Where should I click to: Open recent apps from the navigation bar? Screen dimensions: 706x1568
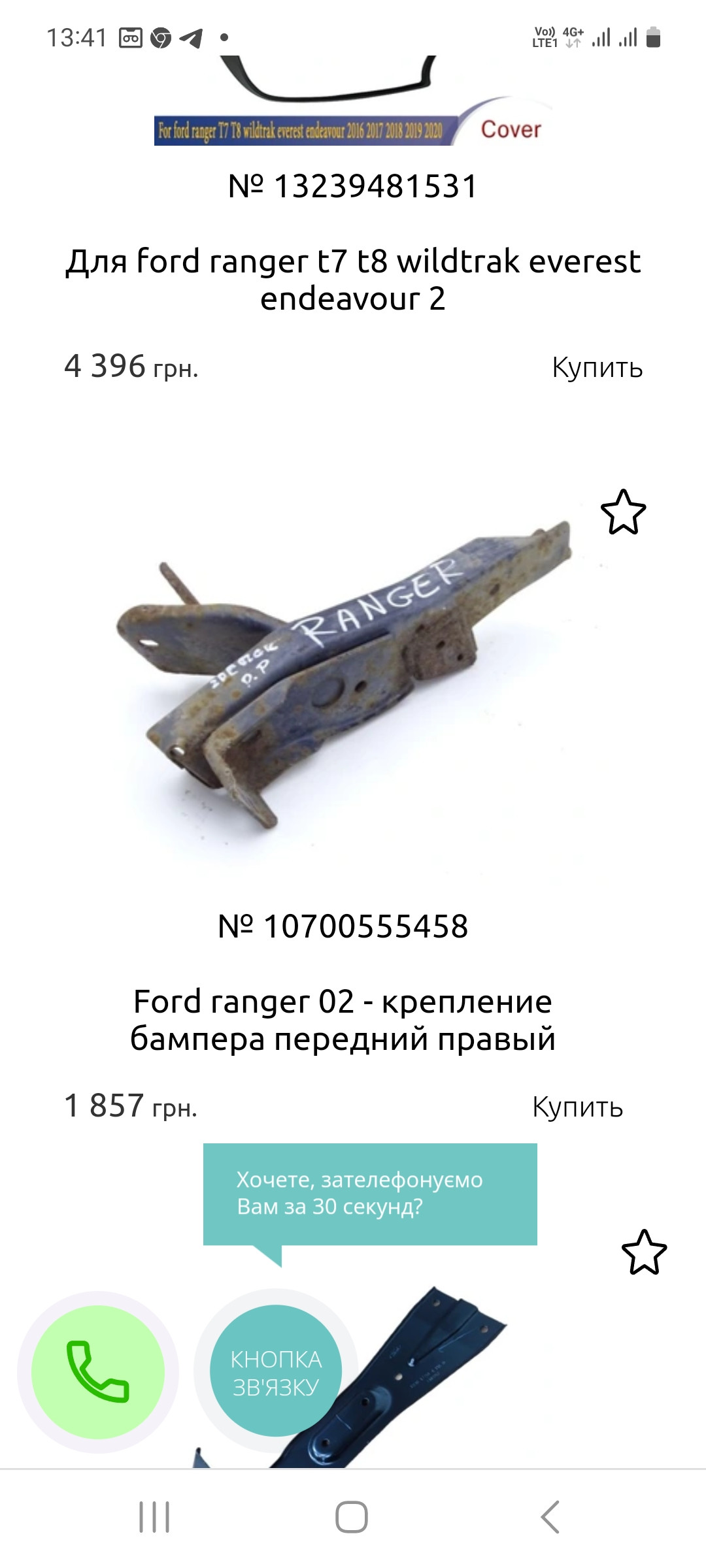[x=154, y=1516]
